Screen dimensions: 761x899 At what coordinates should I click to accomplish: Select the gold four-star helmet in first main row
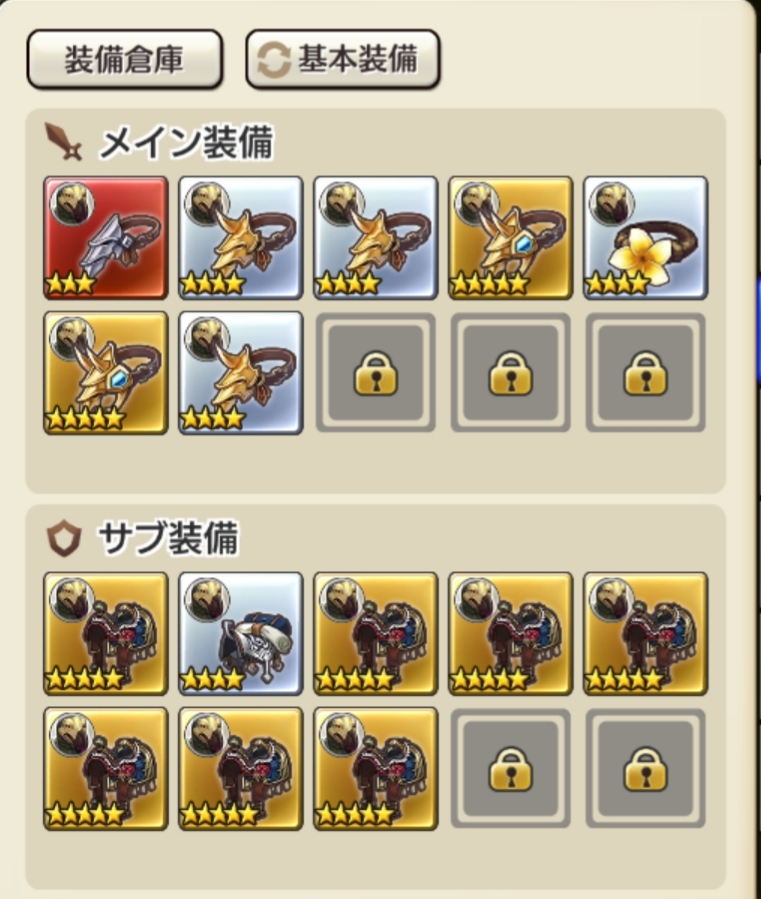click(510, 238)
